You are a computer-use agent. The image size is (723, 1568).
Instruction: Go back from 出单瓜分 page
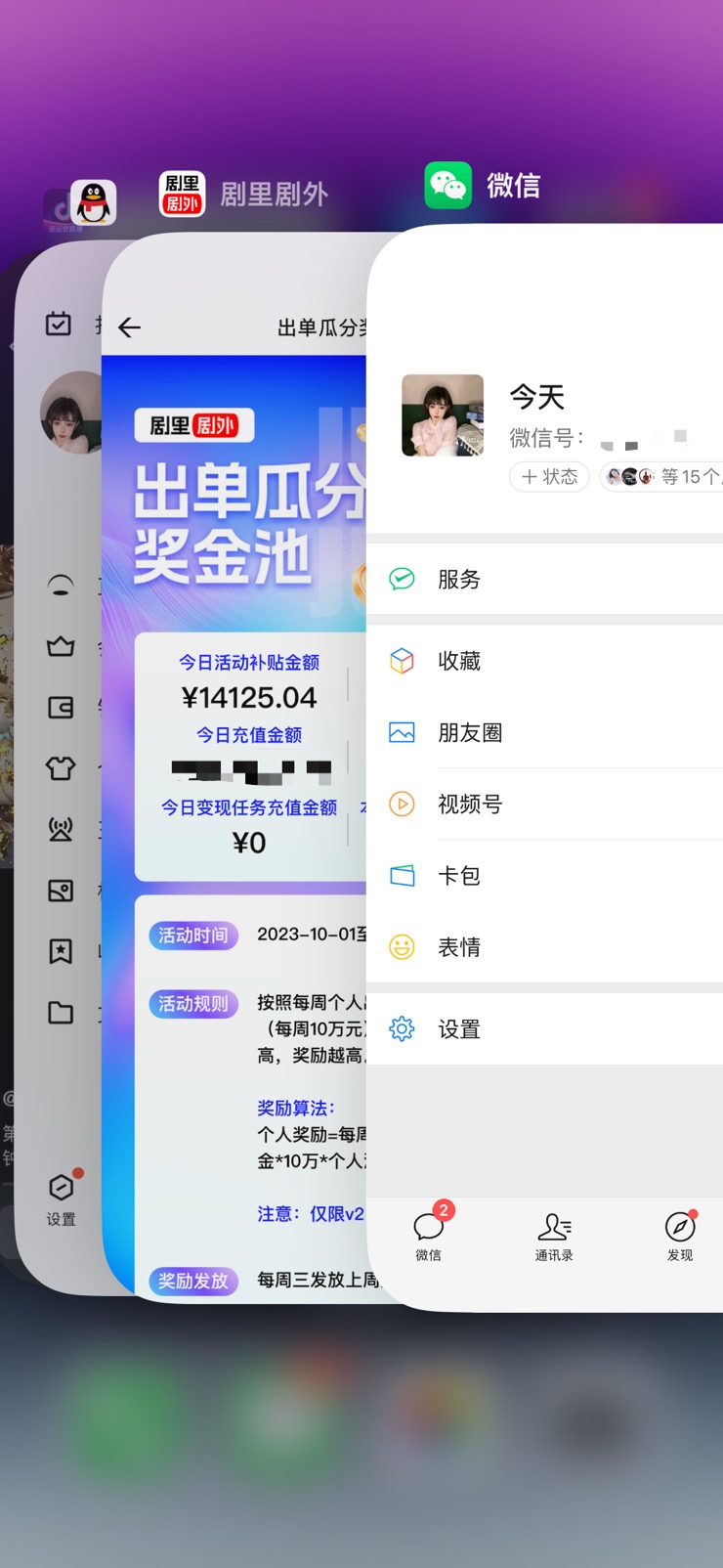[130, 327]
